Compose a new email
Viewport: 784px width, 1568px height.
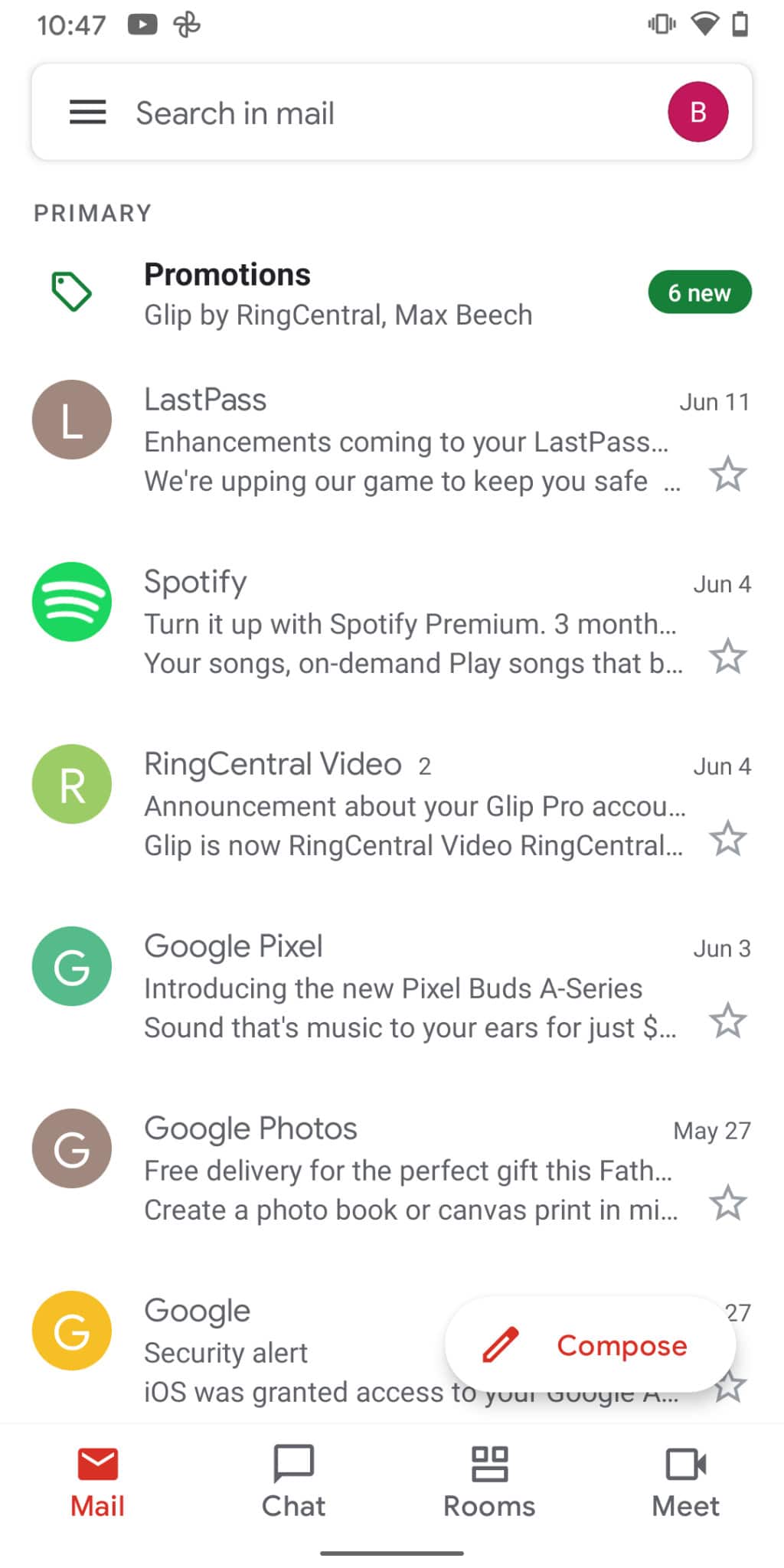coord(590,1345)
